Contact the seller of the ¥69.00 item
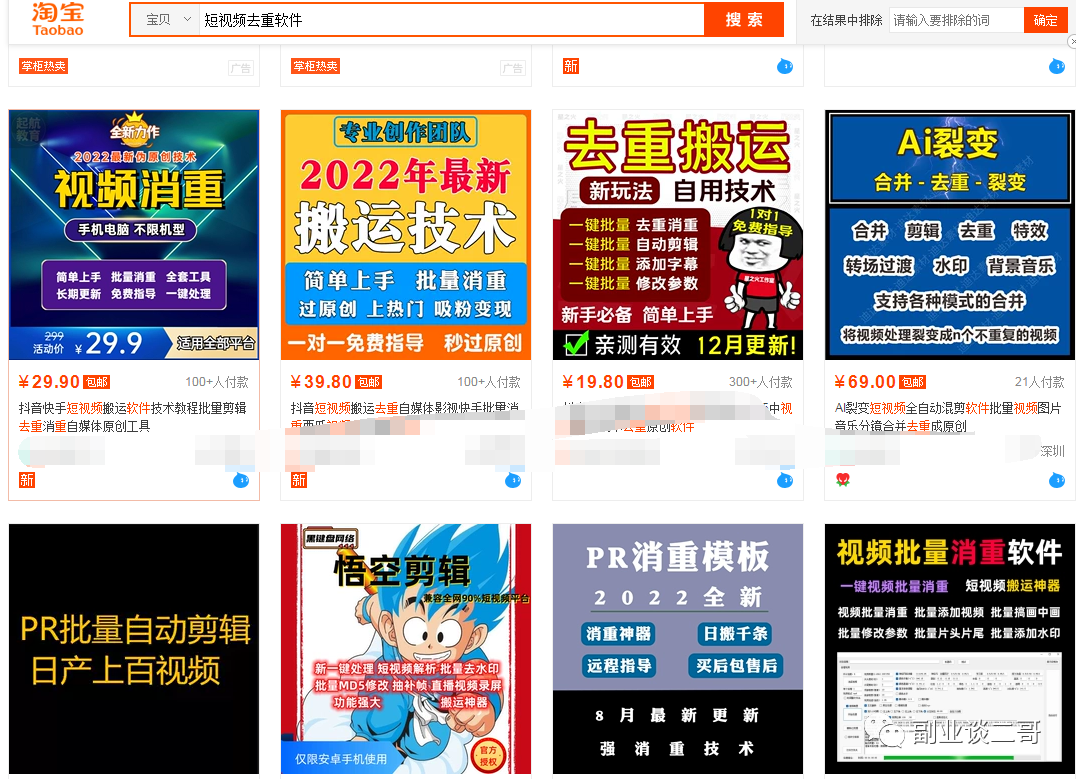 (x=1057, y=481)
